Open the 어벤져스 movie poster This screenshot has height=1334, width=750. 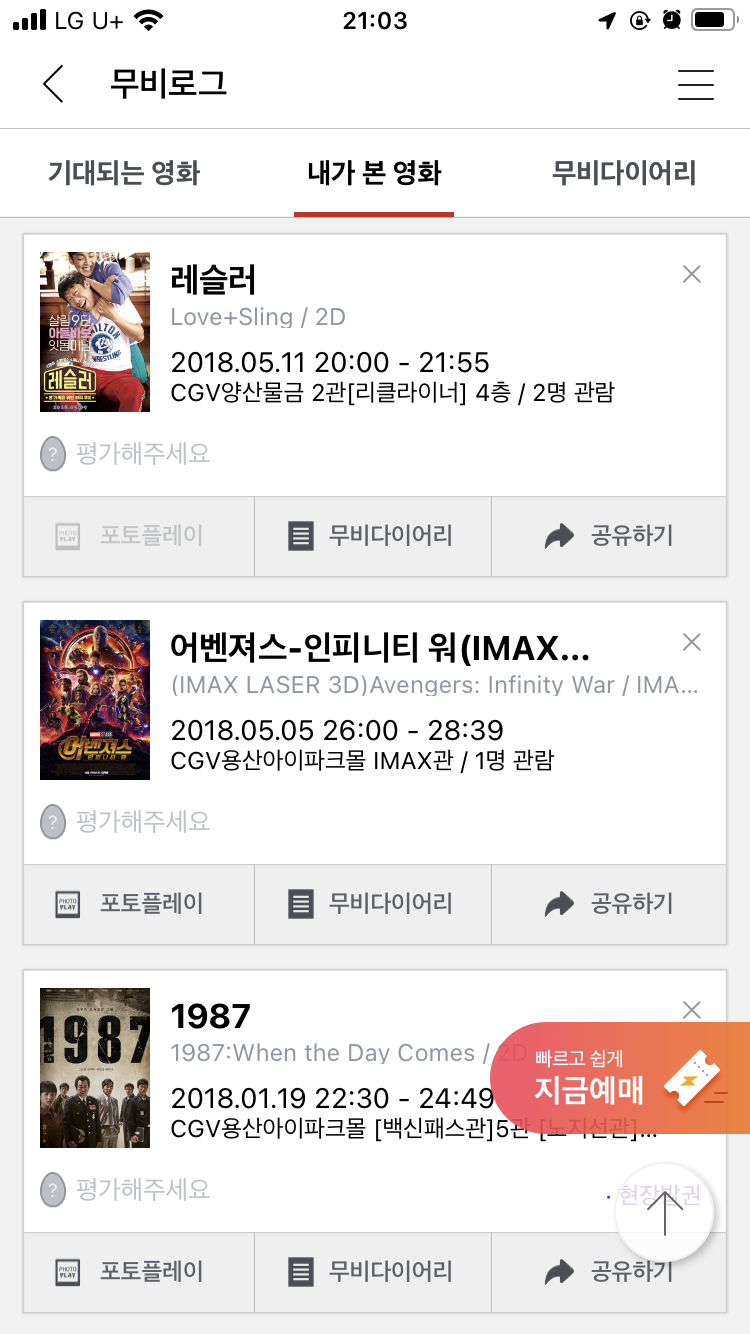click(95, 700)
